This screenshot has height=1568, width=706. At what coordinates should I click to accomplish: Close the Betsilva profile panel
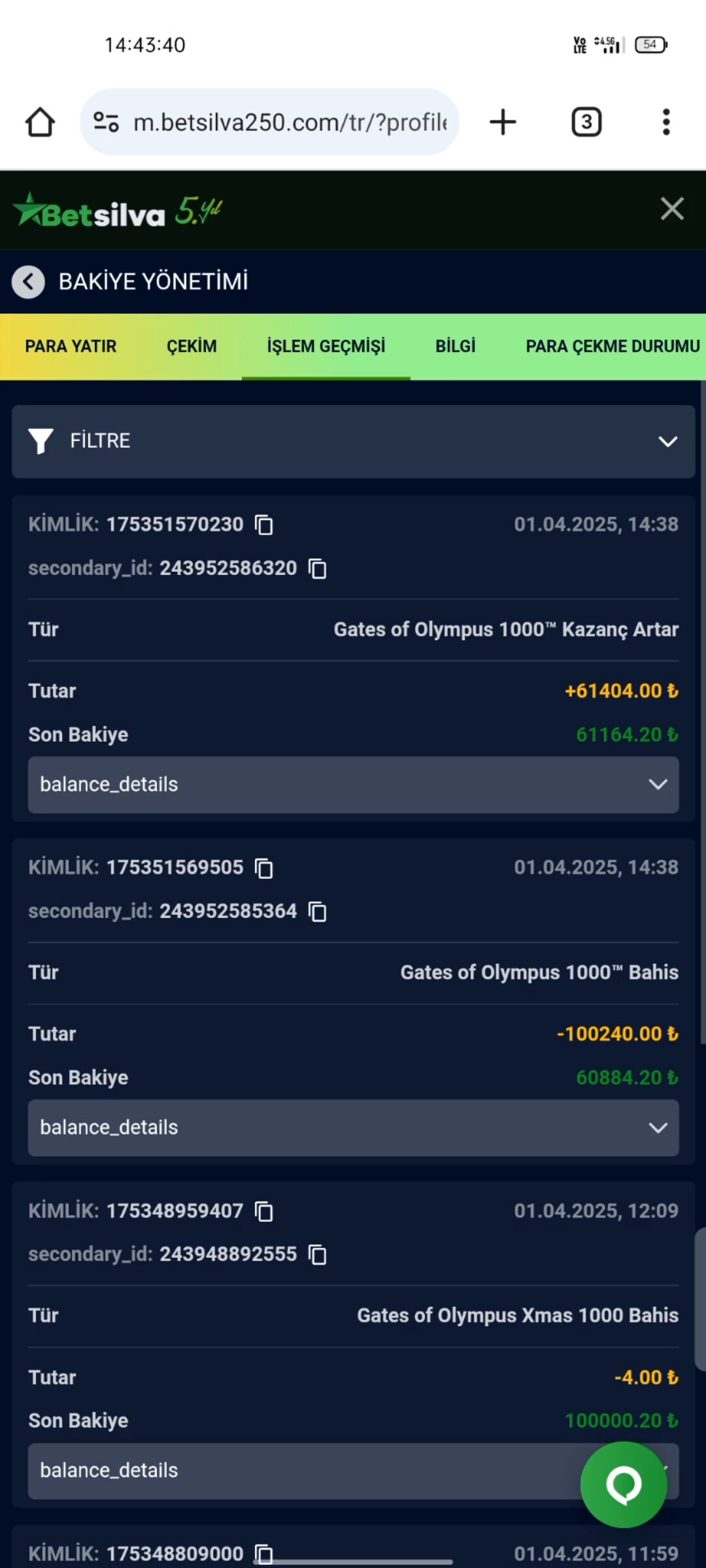(x=672, y=209)
